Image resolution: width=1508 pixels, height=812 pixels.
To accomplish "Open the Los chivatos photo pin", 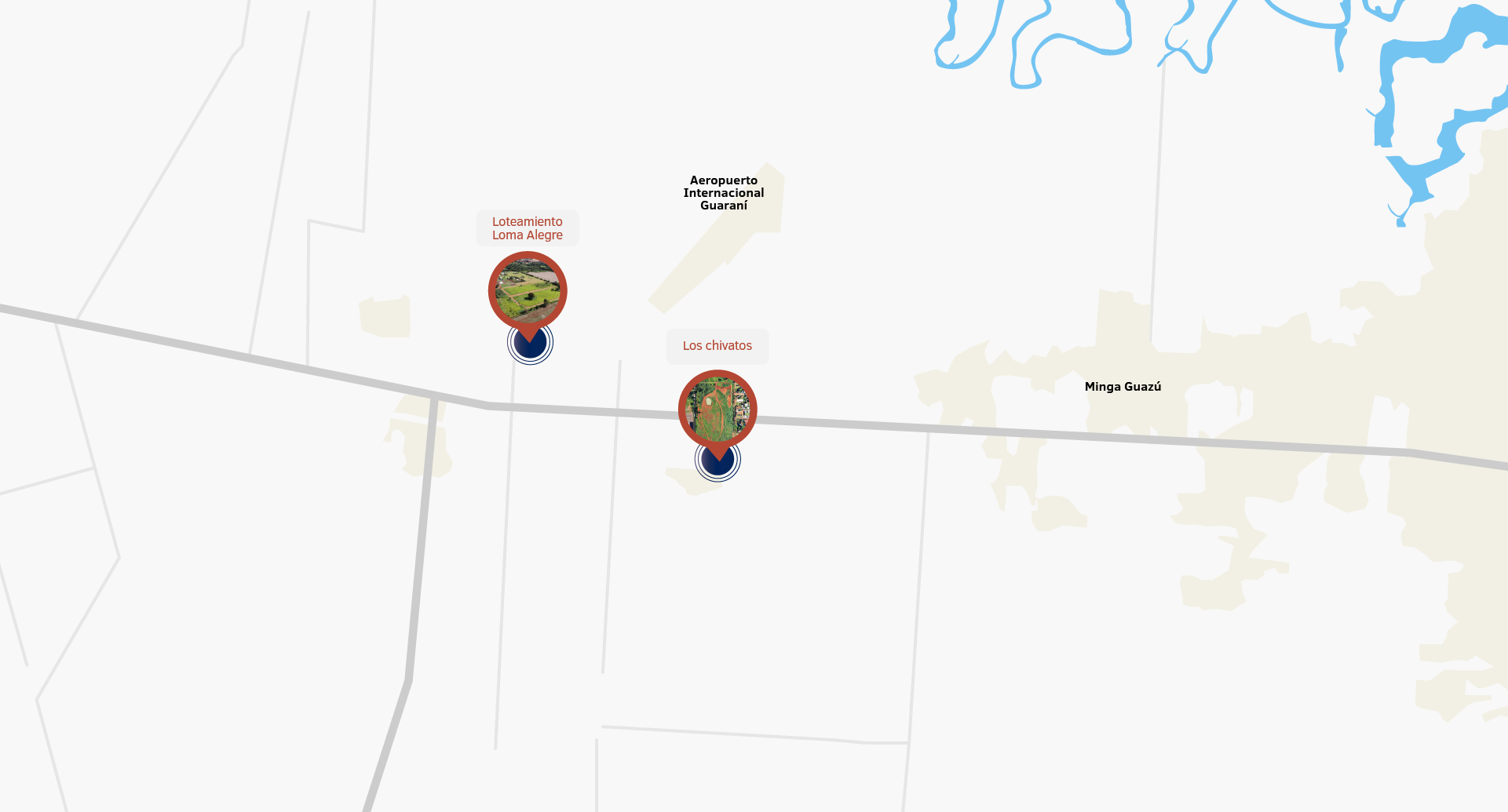I will tap(717, 409).
